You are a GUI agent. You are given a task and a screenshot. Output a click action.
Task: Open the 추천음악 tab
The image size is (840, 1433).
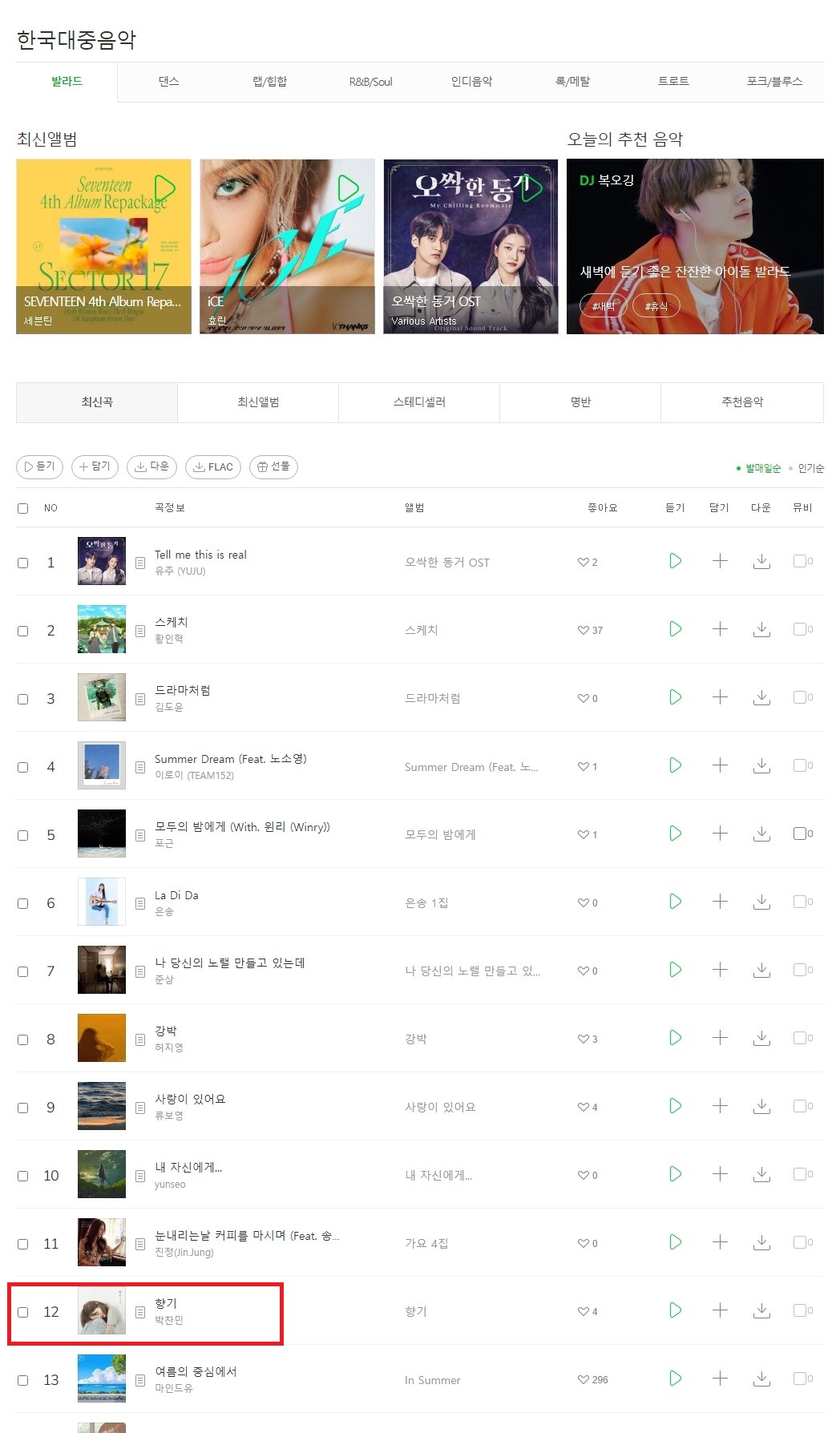742,402
